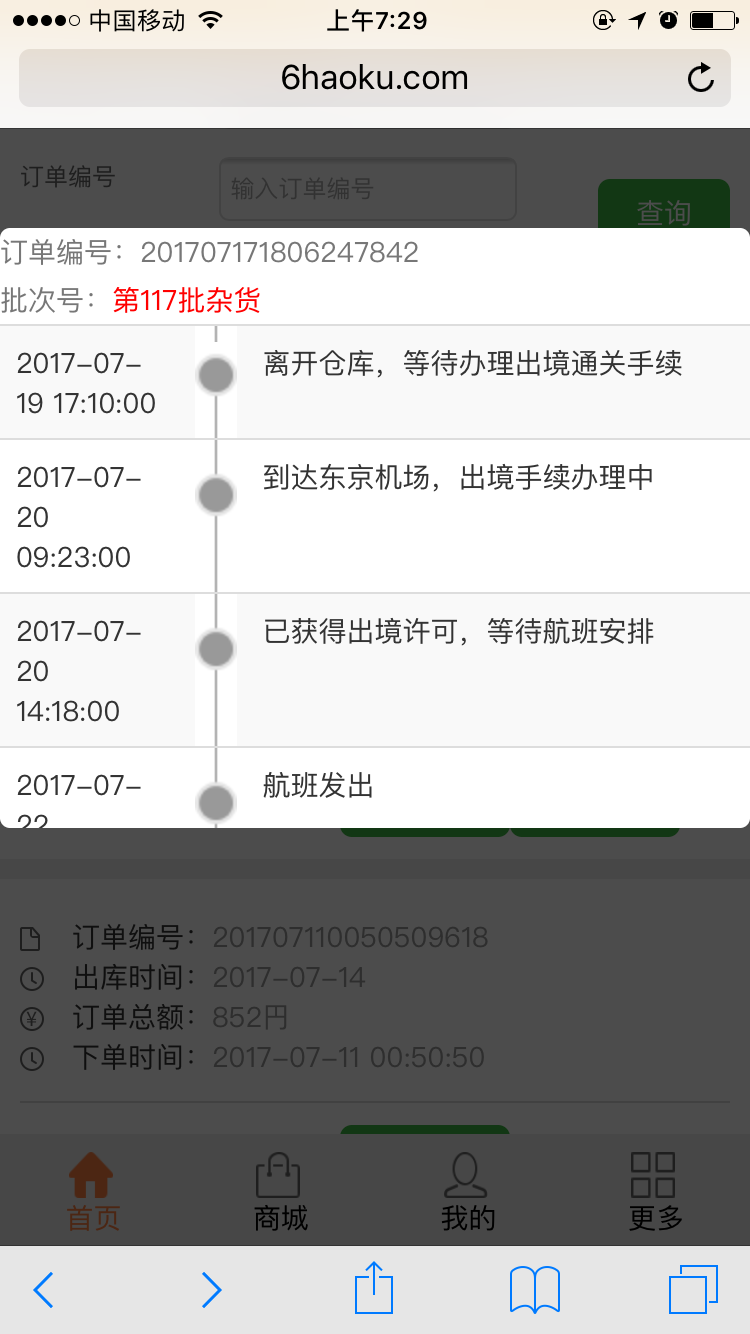Open the 更多 more tab
This screenshot has width=750, height=1334.
[x=655, y=1192]
